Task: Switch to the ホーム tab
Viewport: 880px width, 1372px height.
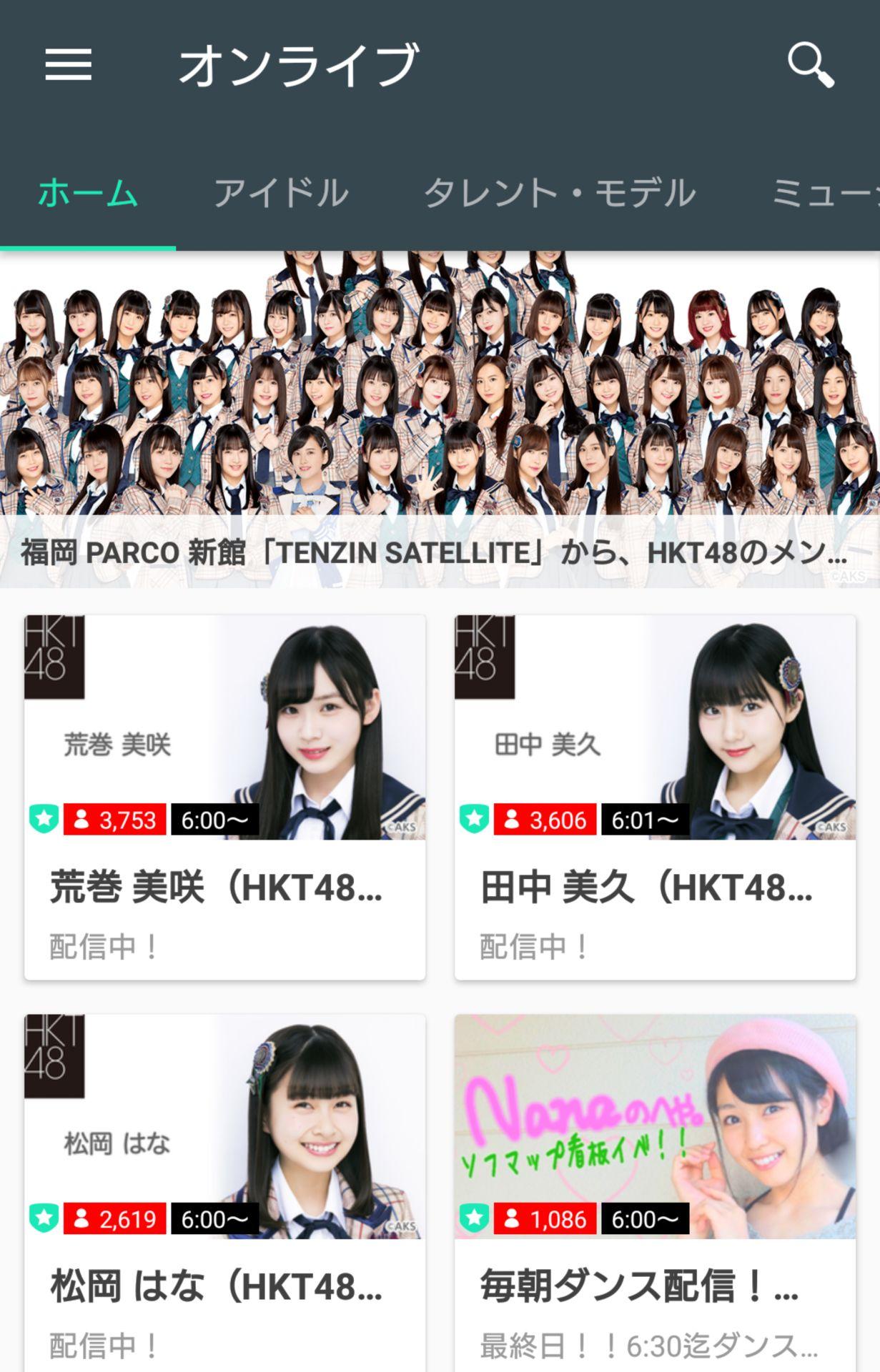Action: click(x=87, y=194)
